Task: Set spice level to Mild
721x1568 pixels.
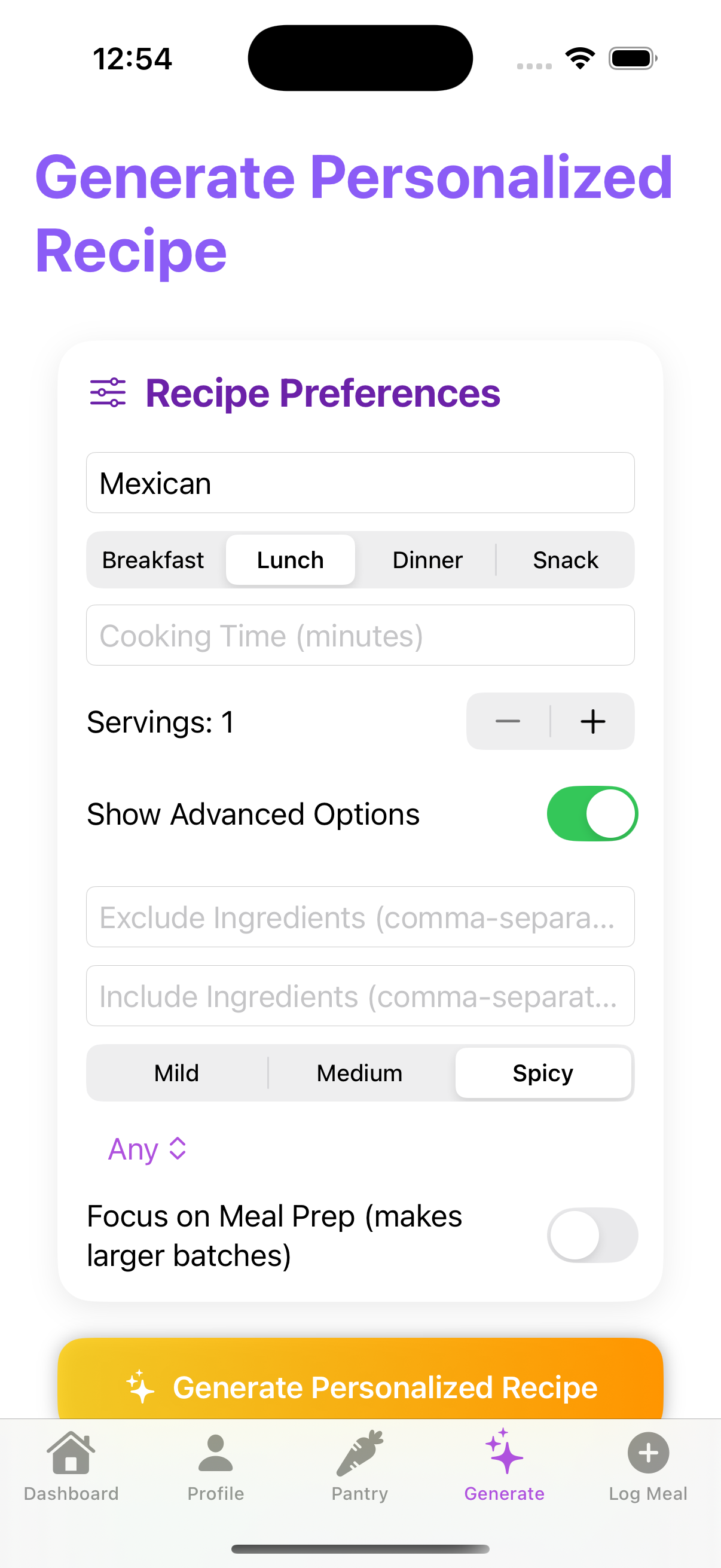Action: pos(176,1073)
